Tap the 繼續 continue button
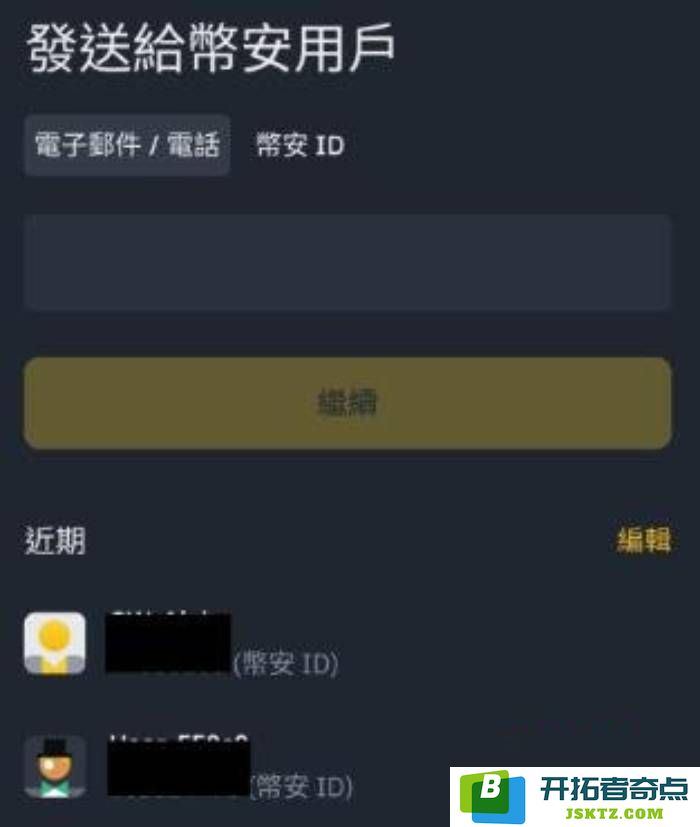The image size is (700, 827). [347, 403]
